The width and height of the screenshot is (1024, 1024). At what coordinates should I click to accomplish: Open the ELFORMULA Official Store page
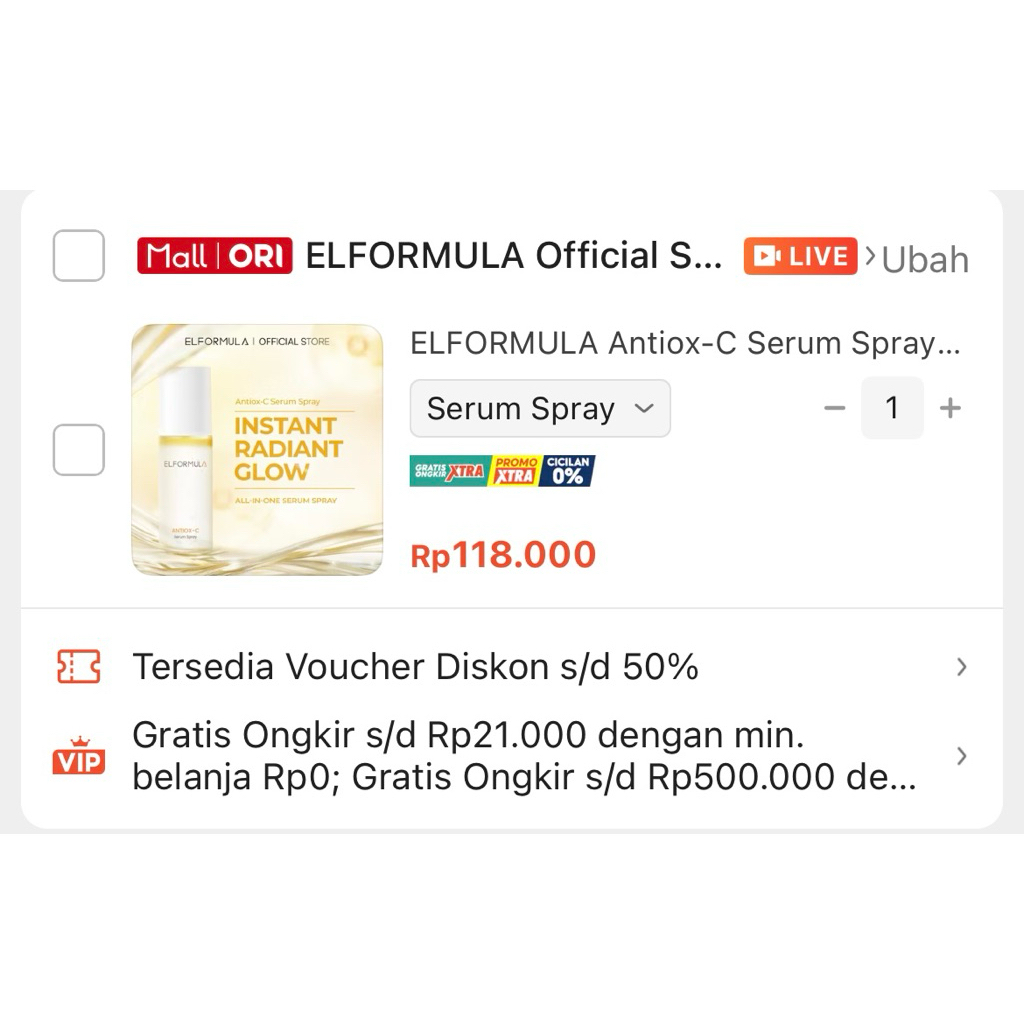[x=512, y=256]
